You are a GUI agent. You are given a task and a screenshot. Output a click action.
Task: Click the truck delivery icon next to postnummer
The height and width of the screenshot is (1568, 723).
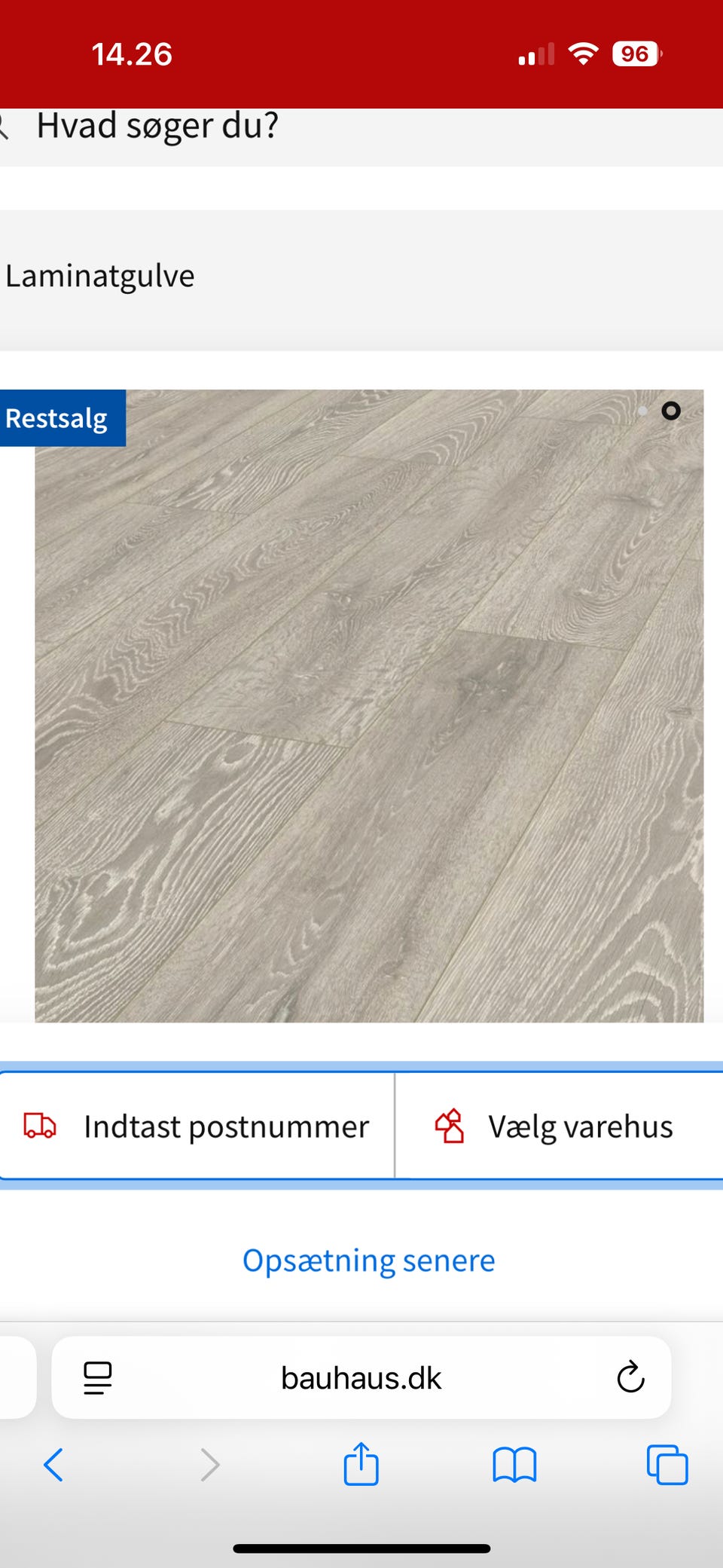coord(39,1126)
